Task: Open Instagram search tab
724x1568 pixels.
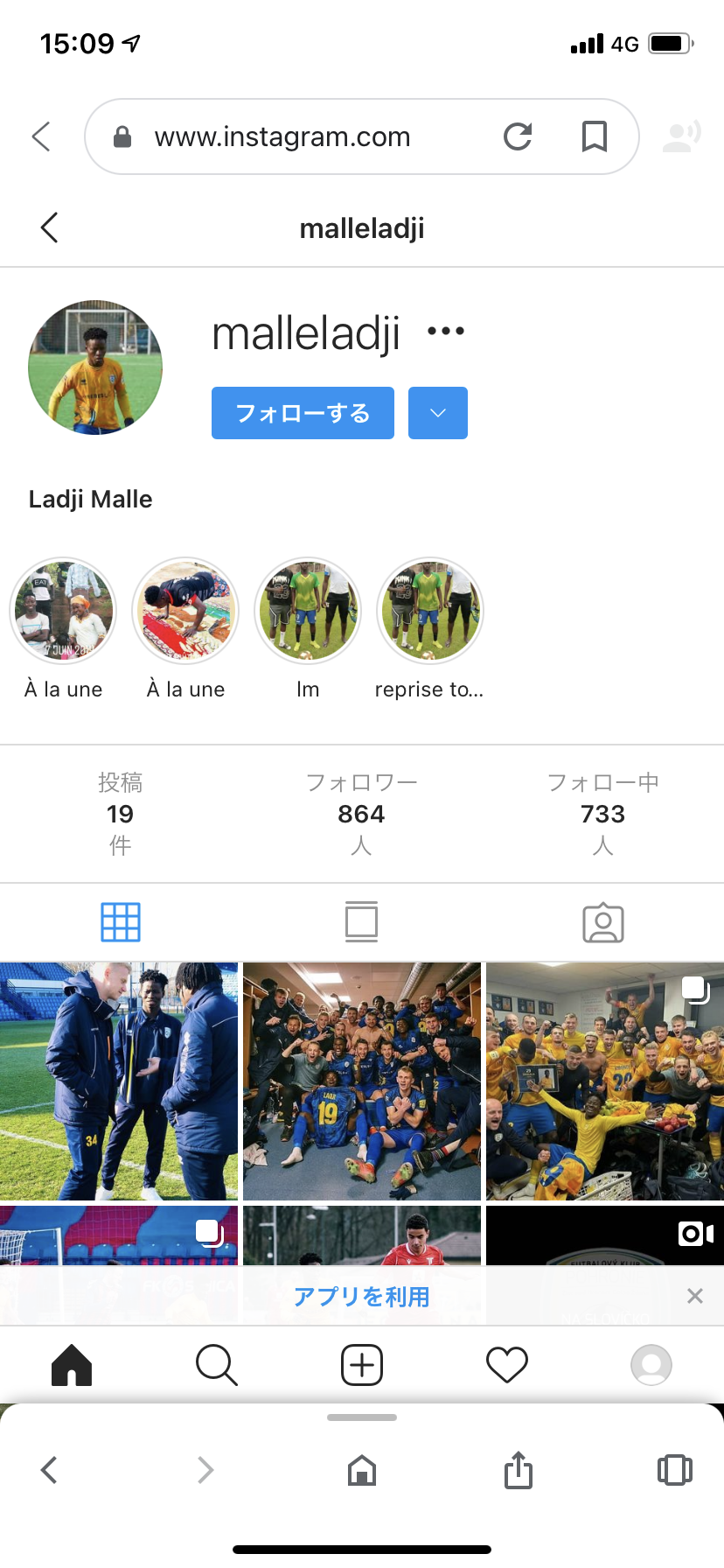Action: tap(216, 1365)
